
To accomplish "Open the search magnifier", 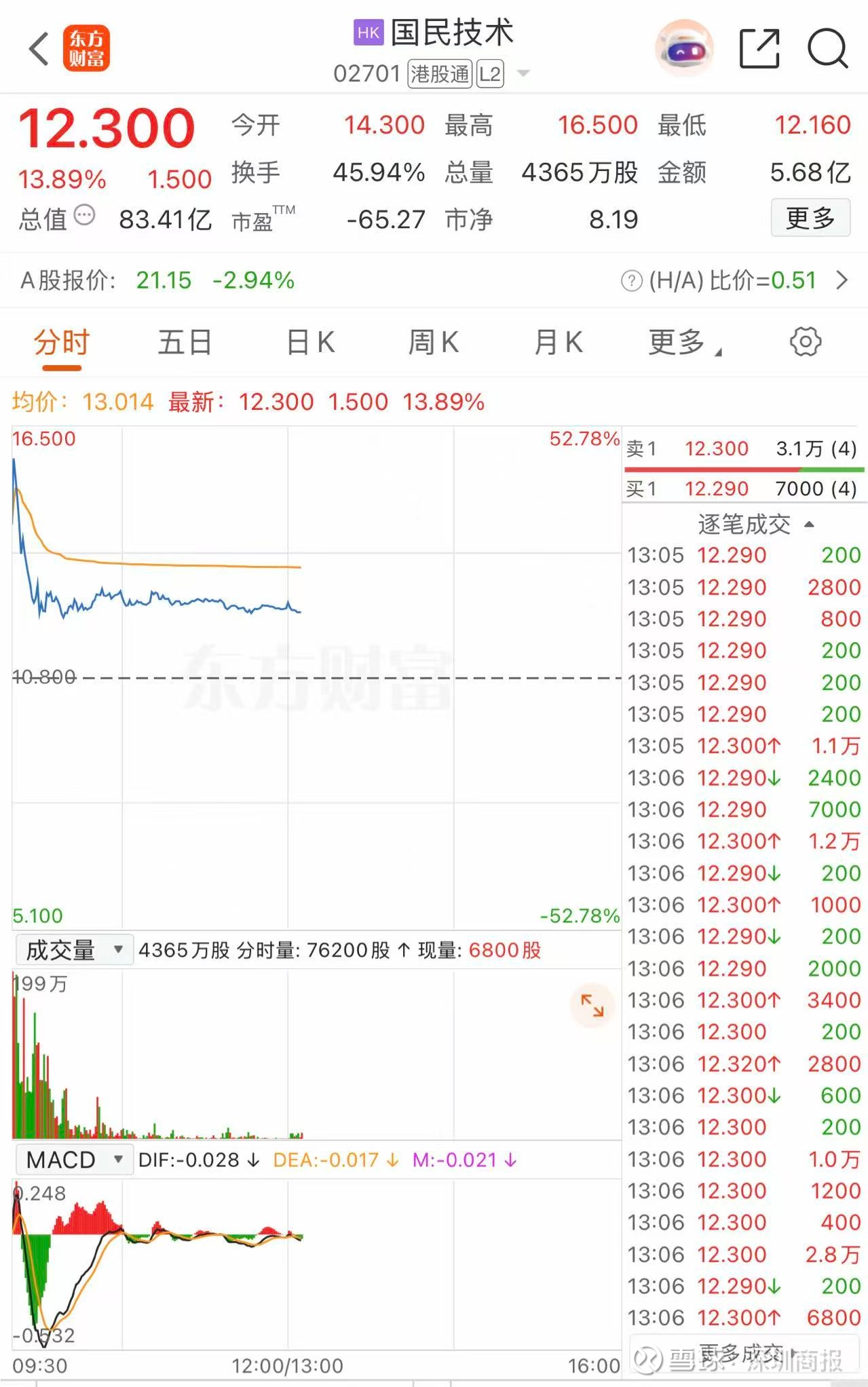I will tap(827, 48).
